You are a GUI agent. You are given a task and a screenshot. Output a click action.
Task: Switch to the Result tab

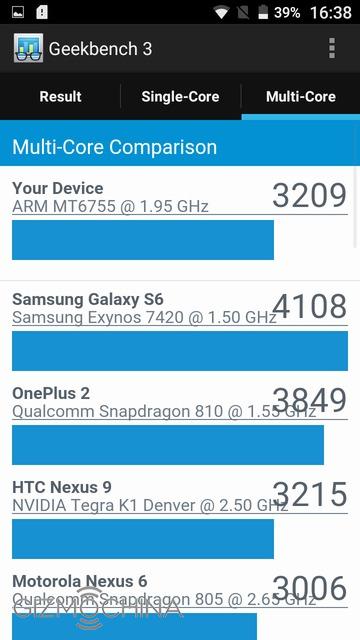pyautogui.click(x=60, y=97)
